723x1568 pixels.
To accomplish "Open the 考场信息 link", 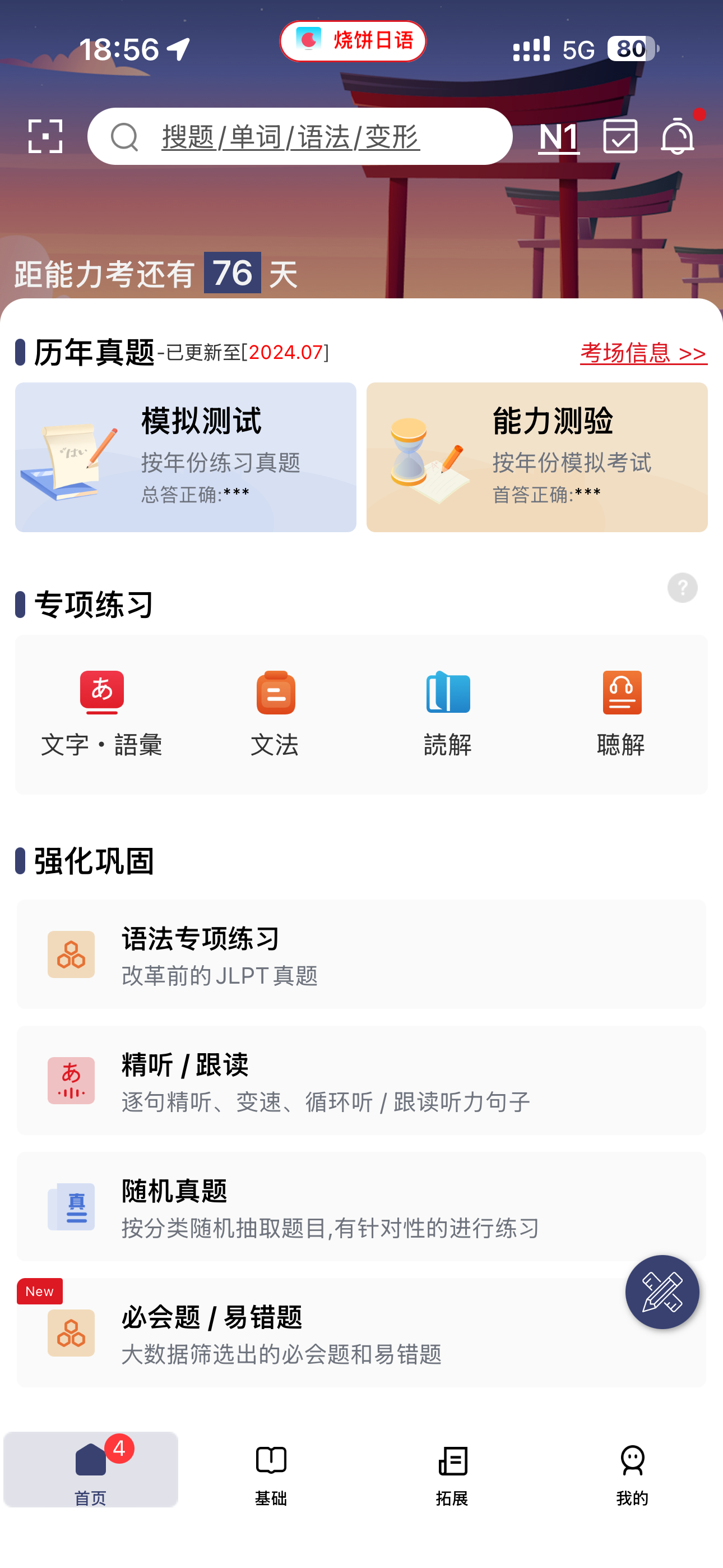I will point(643,353).
